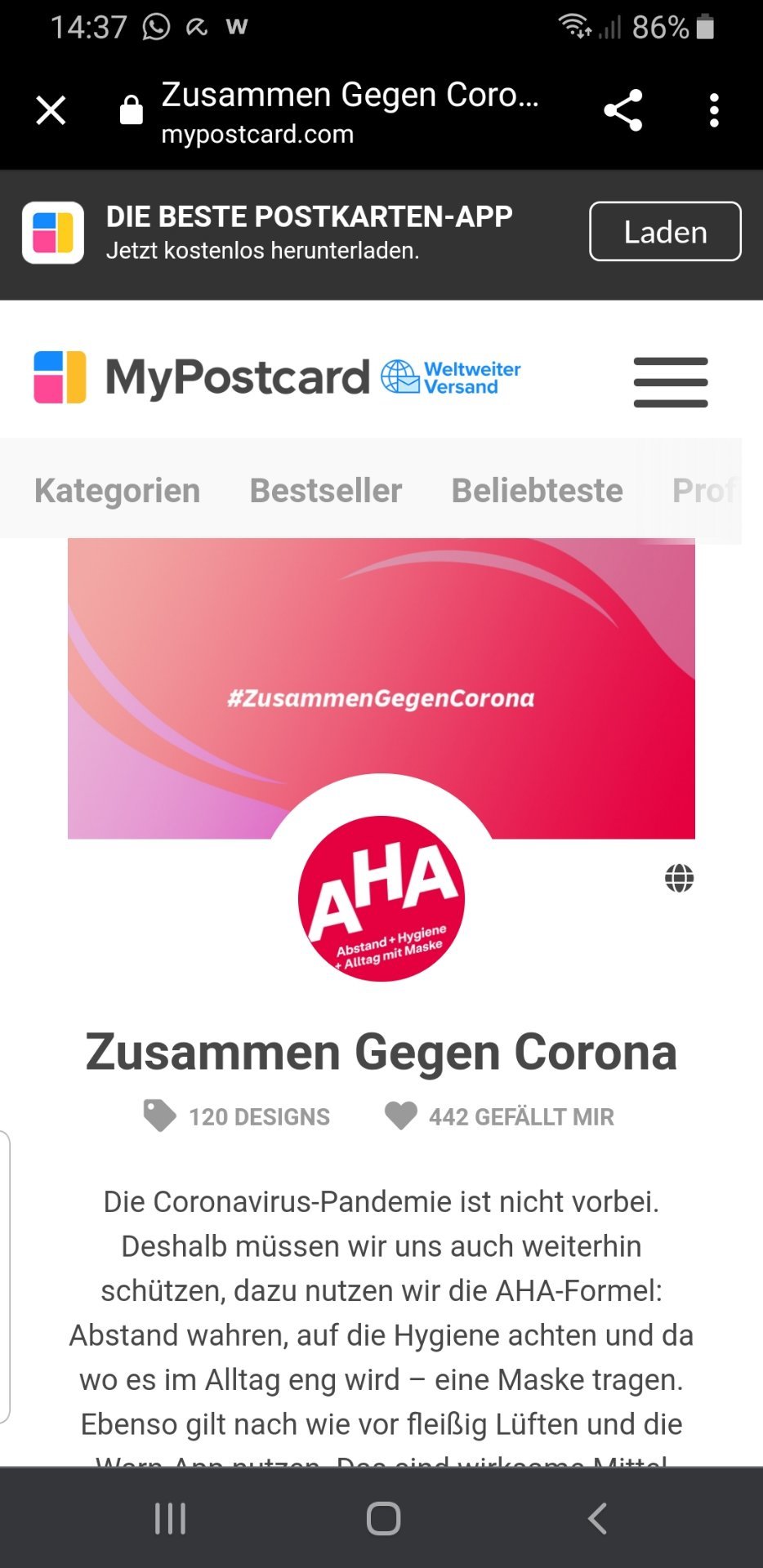Open recent apps from navigation bar
Image resolution: width=763 pixels, height=1568 pixels.
170,1519
